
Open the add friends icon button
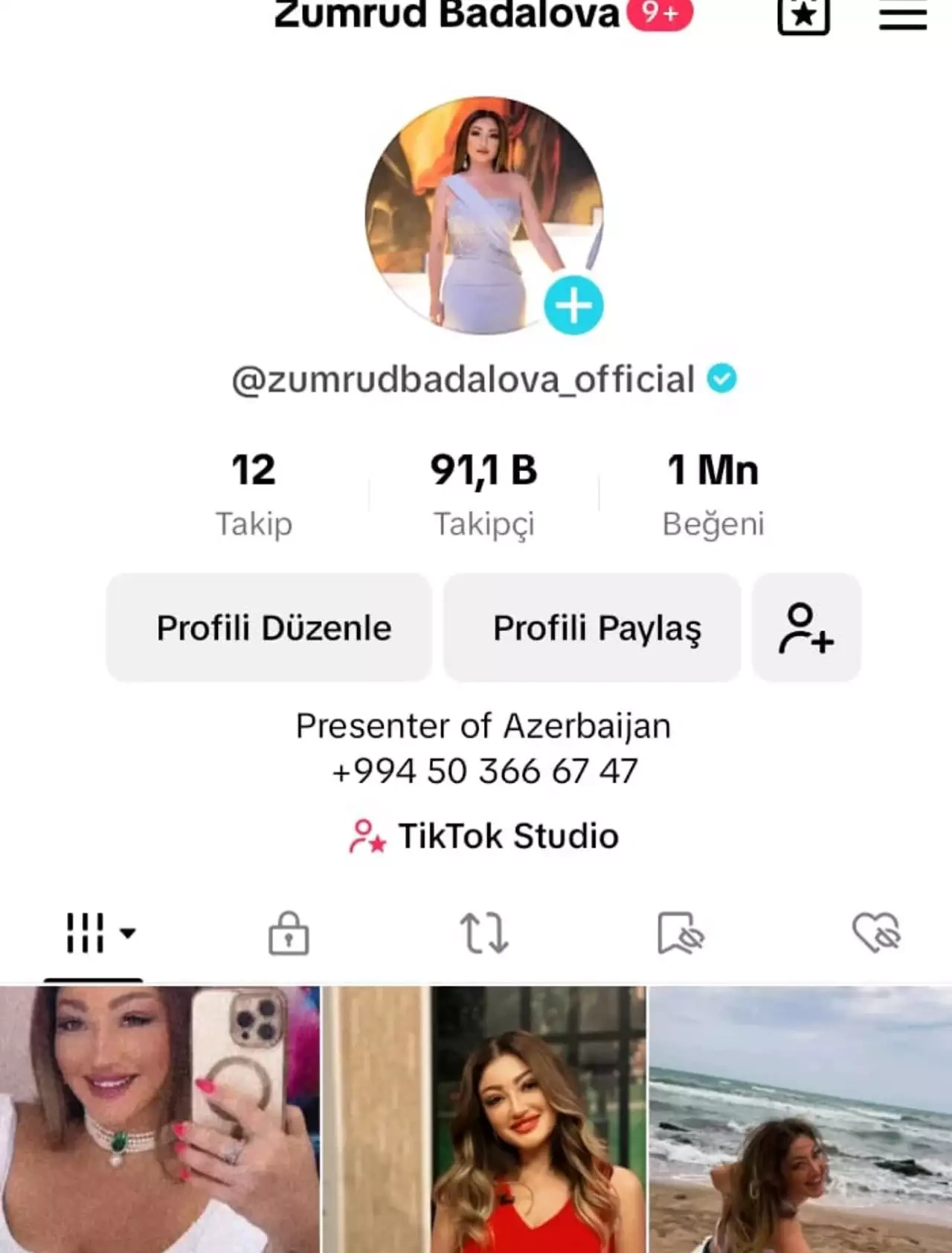[x=806, y=627]
